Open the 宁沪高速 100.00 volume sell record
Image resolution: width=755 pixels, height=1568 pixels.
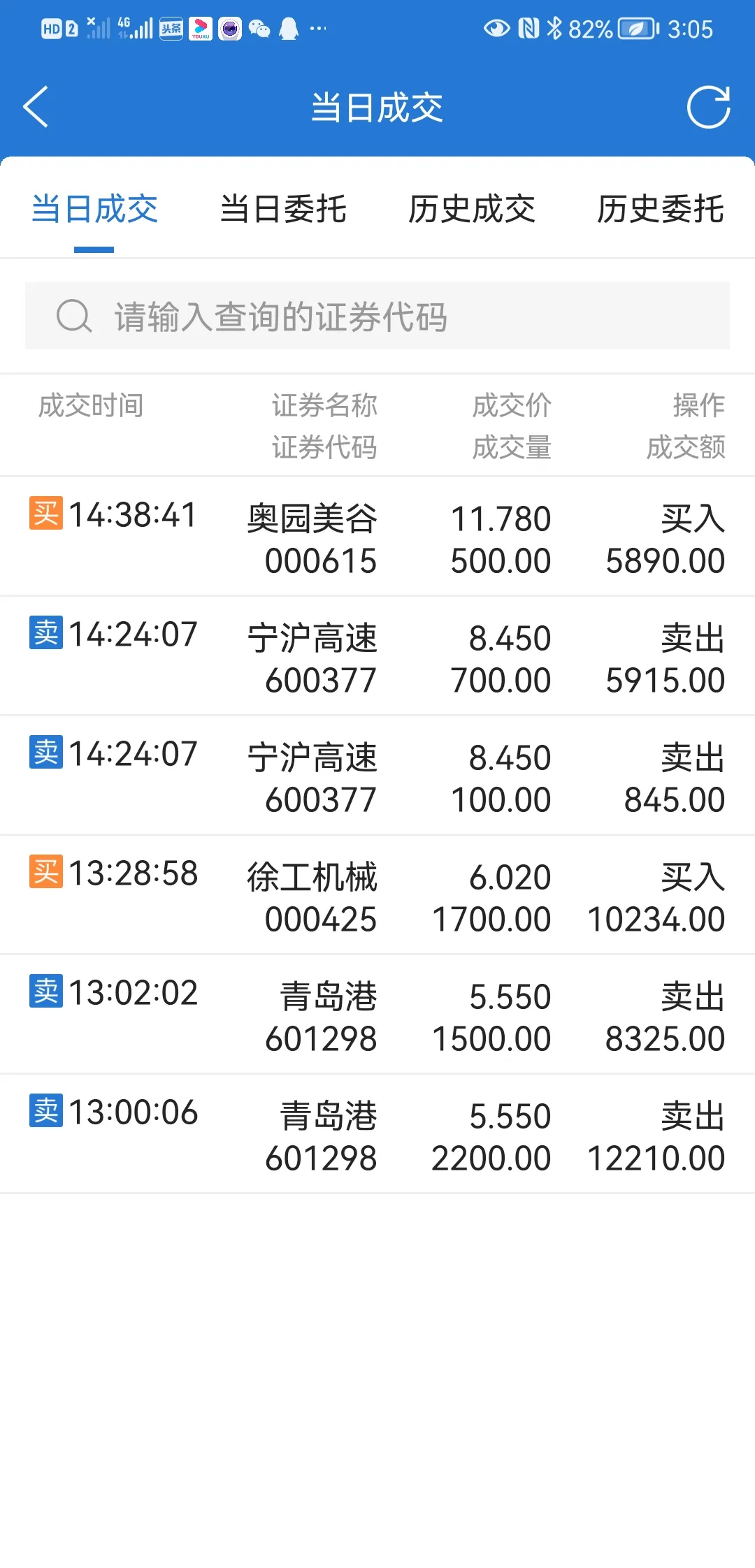tap(377, 776)
